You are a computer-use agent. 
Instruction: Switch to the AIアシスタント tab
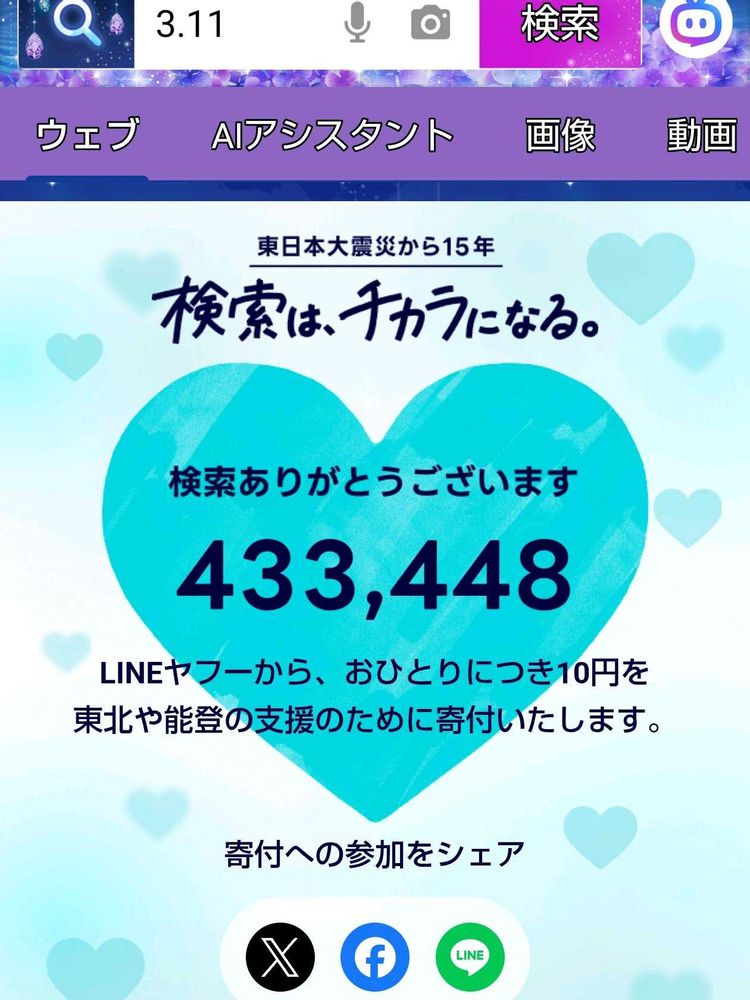[332, 135]
